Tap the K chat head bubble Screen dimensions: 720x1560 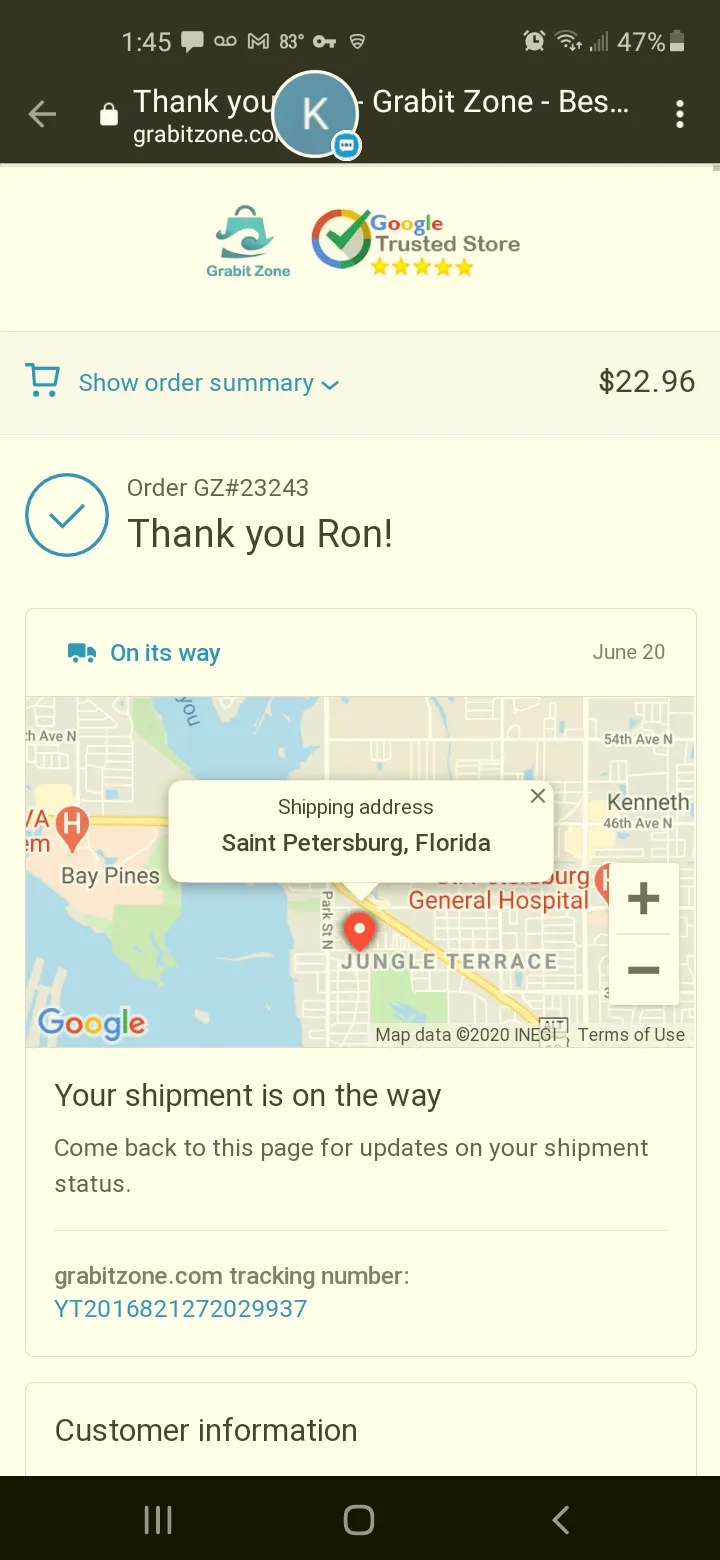(316, 115)
